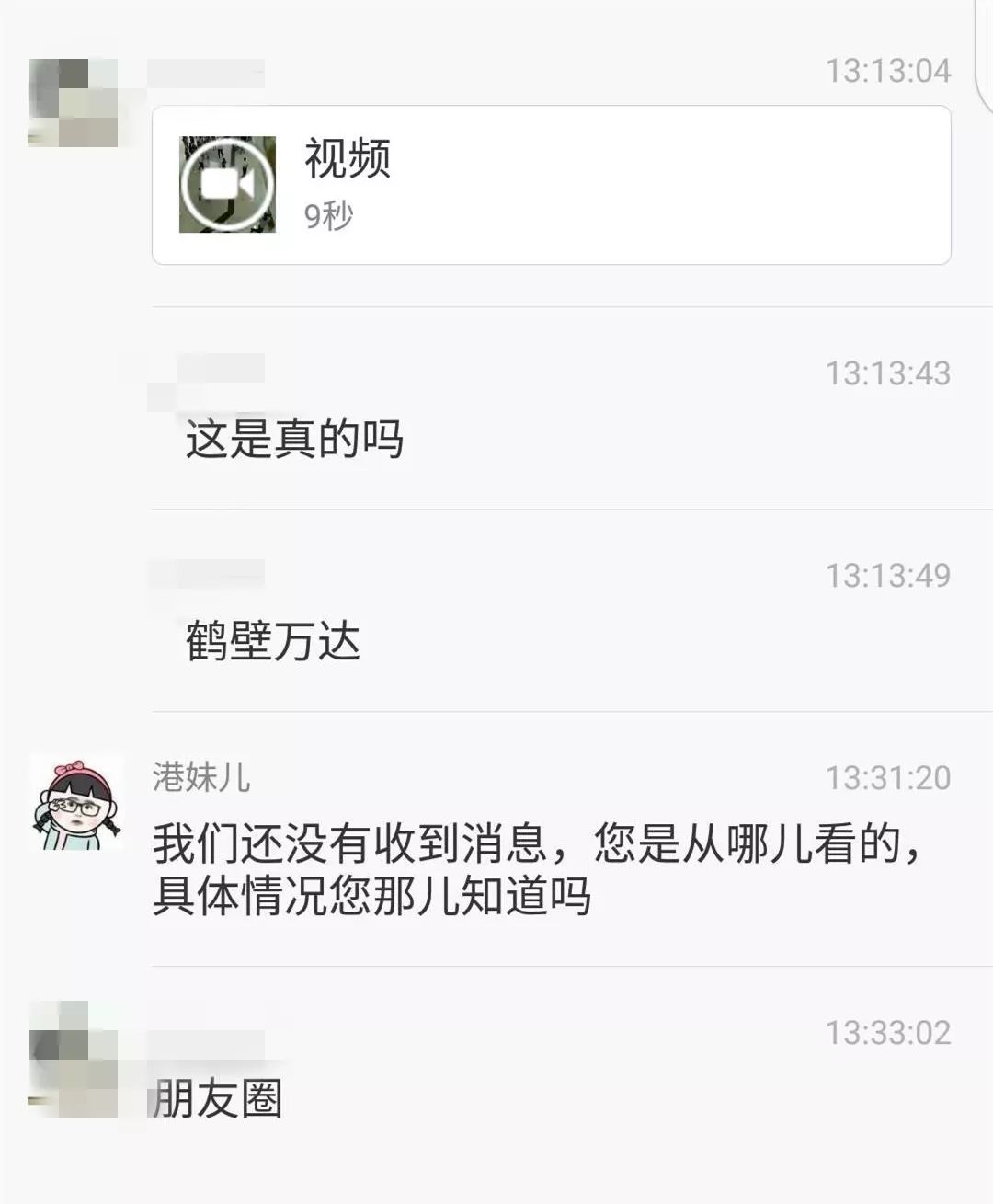
Task: Open 港妹儿's profile avatar
Action: [76, 803]
